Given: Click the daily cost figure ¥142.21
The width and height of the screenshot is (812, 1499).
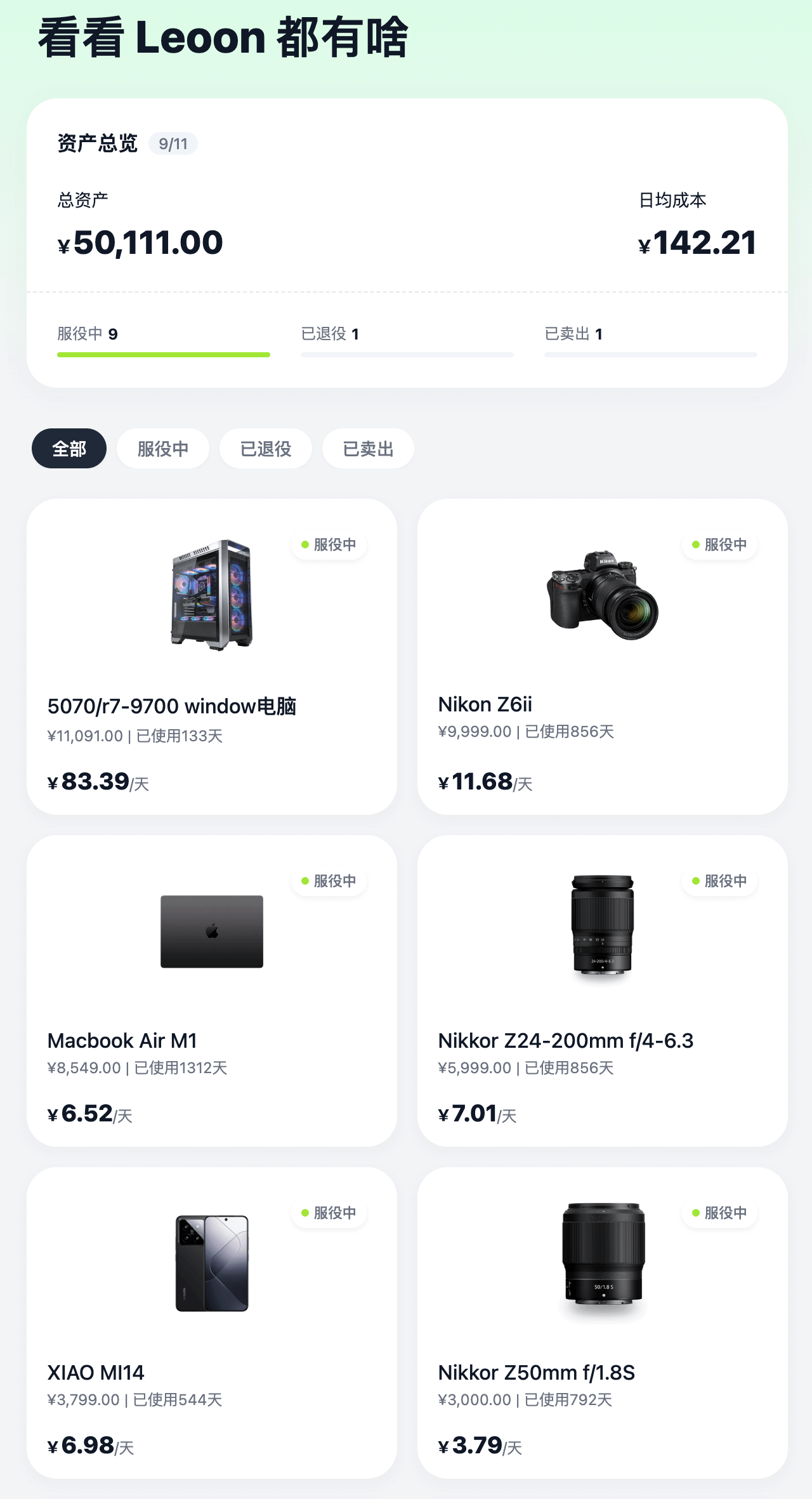Looking at the screenshot, I should 697,242.
